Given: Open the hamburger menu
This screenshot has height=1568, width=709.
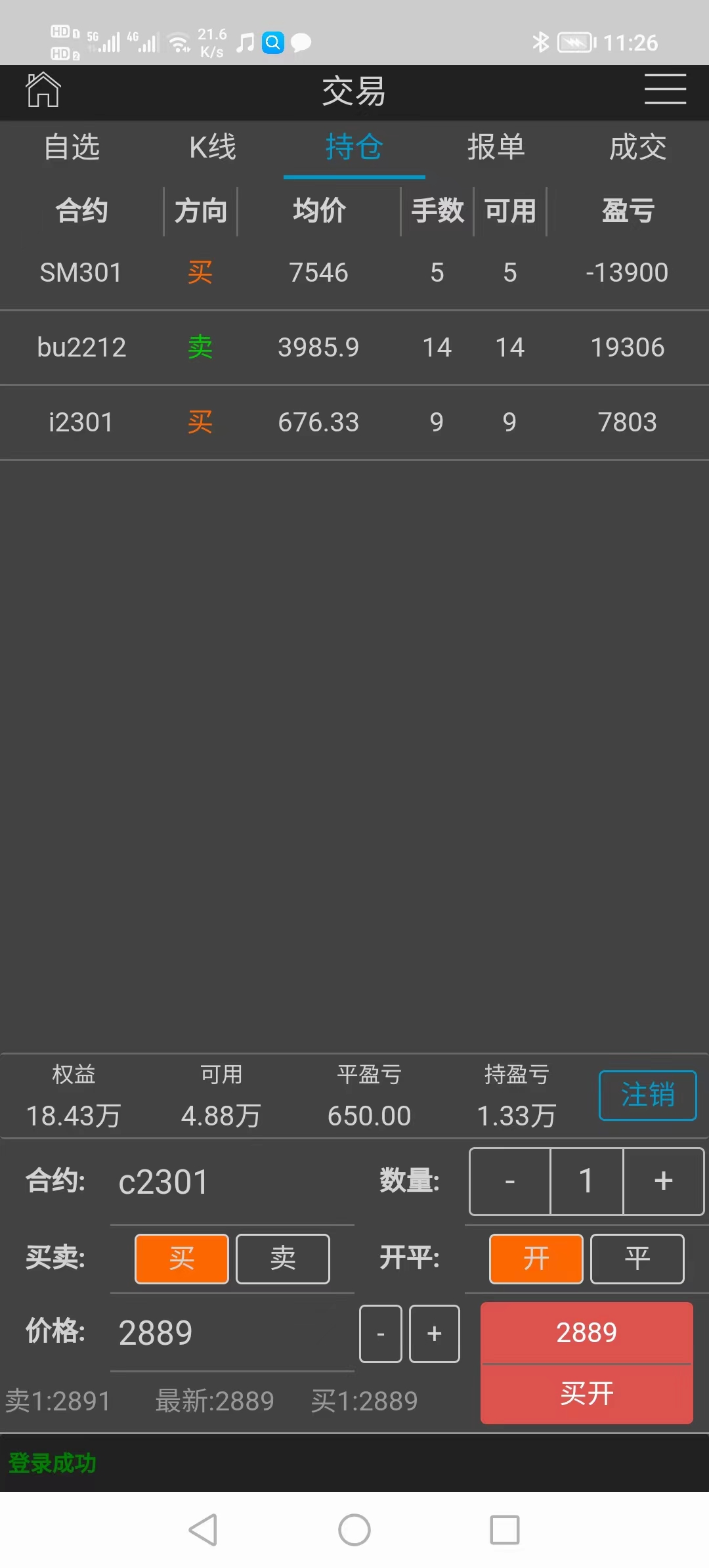Looking at the screenshot, I should (665, 89).
